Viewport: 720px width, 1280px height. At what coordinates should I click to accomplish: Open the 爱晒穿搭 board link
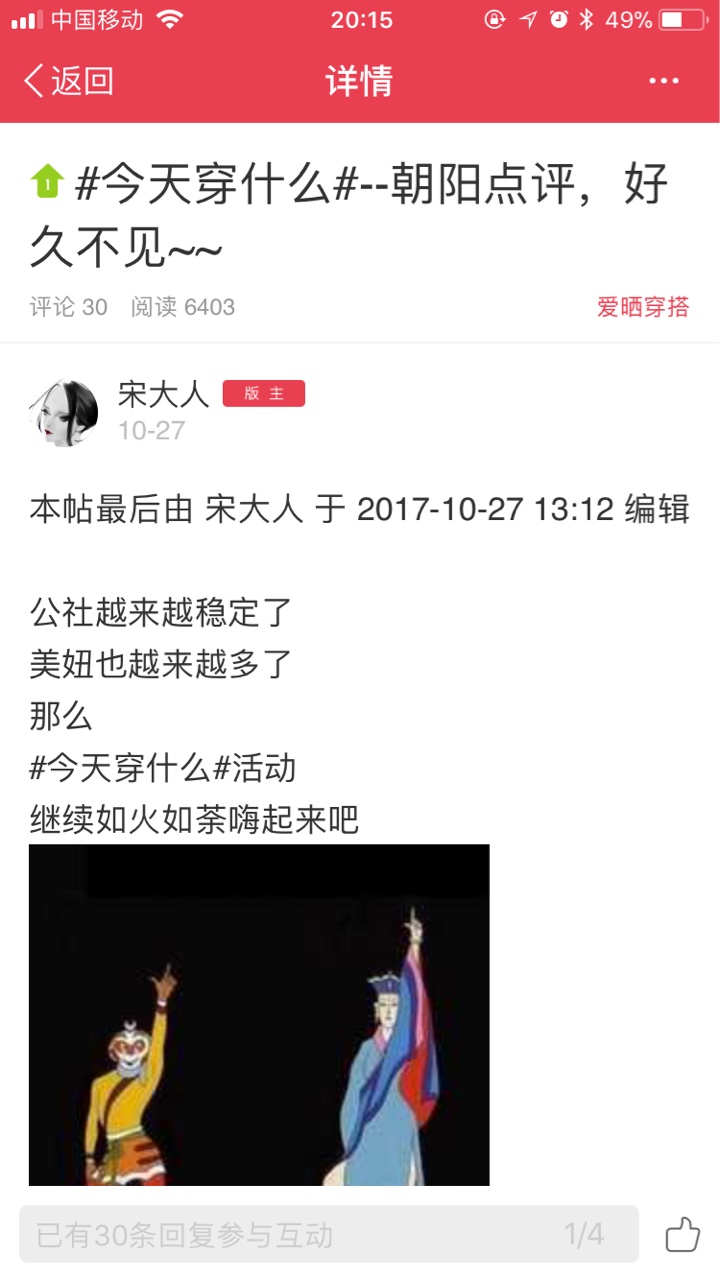pos(643,307)
